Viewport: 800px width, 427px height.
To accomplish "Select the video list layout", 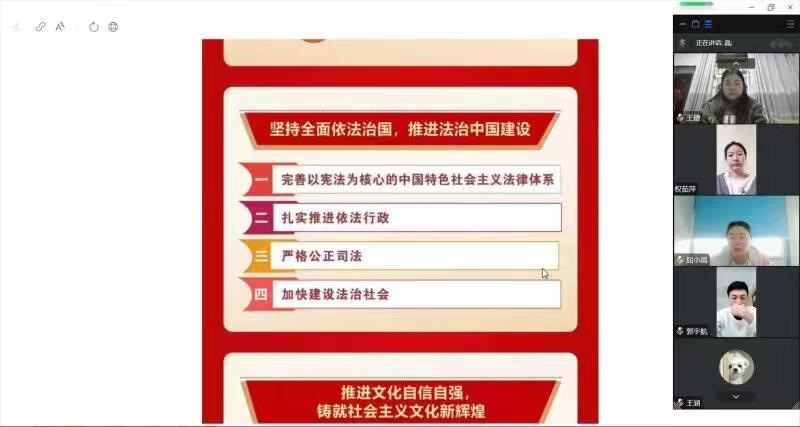I will point(708,24).
